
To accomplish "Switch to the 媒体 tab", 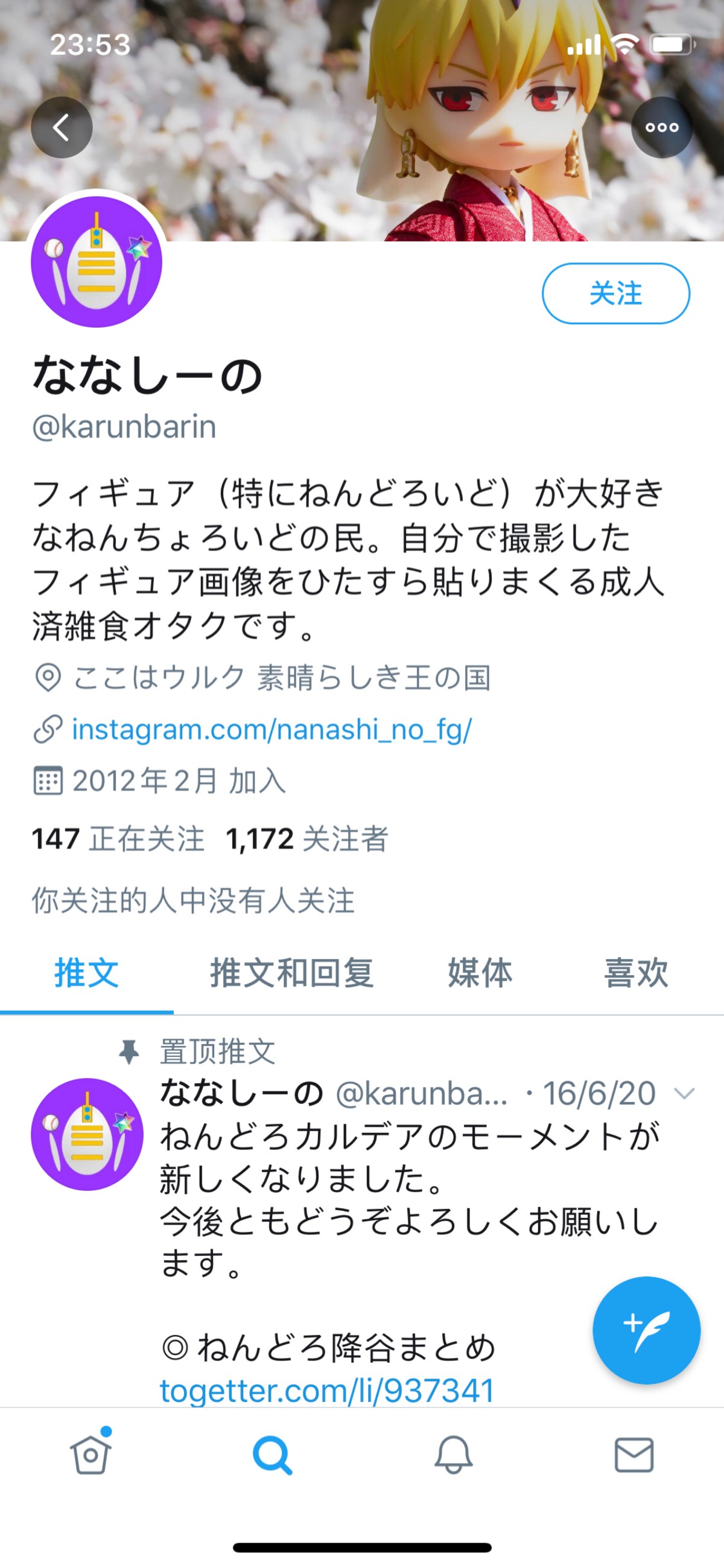I will tap(480, 972).
